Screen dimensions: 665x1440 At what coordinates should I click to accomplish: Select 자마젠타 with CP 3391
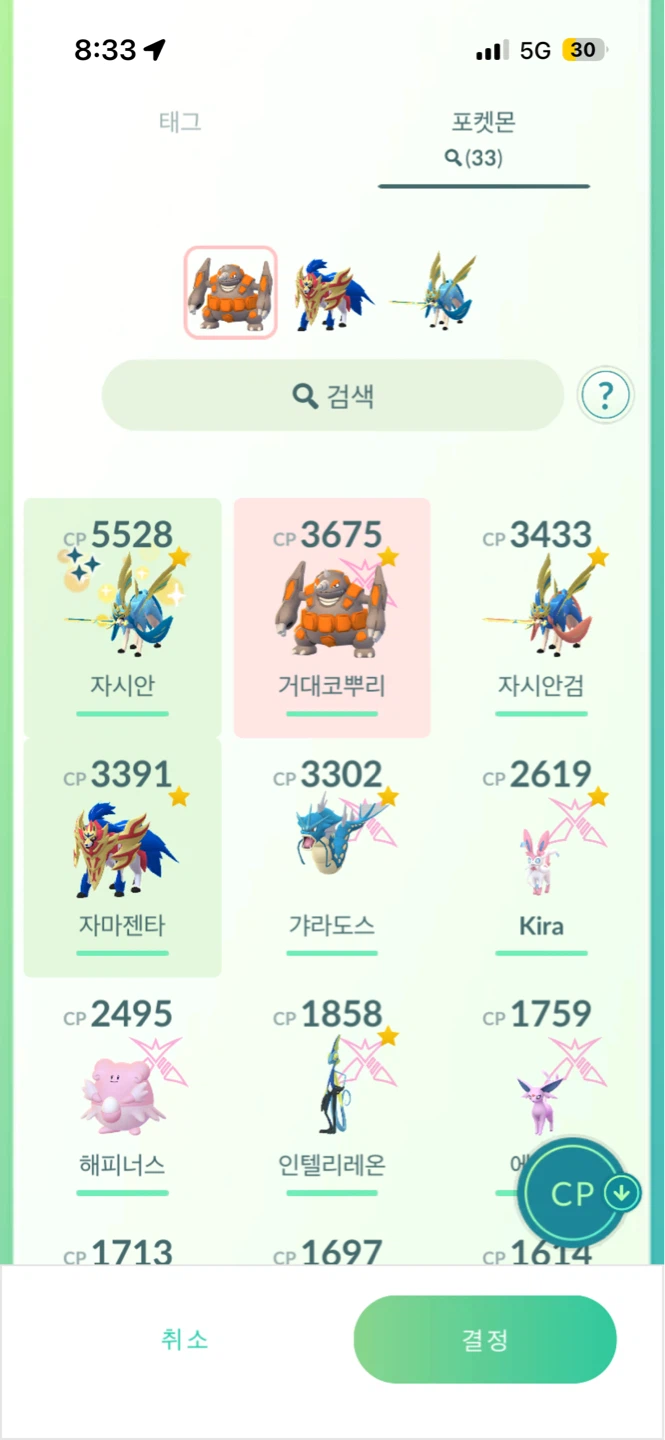pyautogui.click(x=123, y=857)
